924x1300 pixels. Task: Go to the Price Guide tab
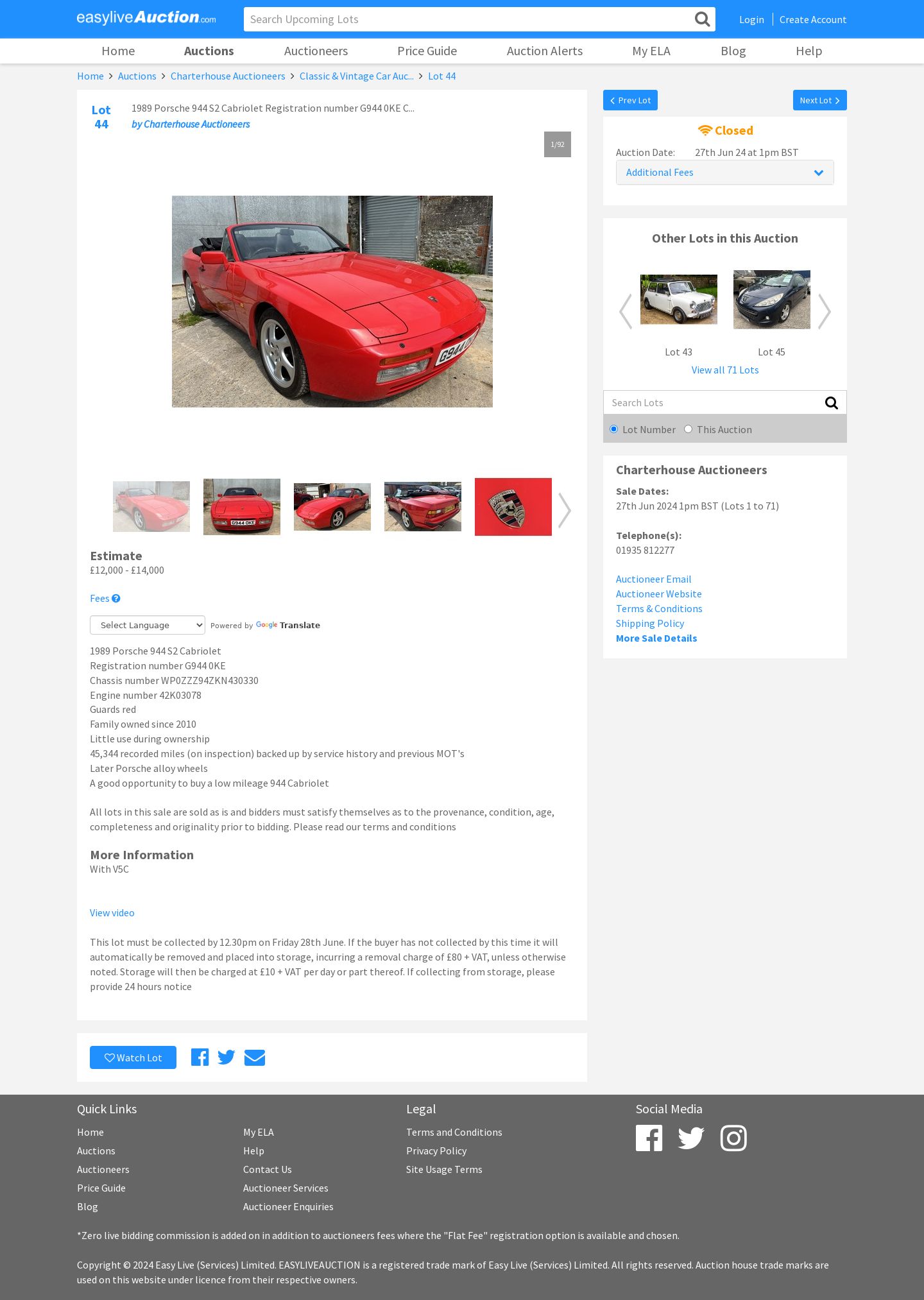(427, 51)
